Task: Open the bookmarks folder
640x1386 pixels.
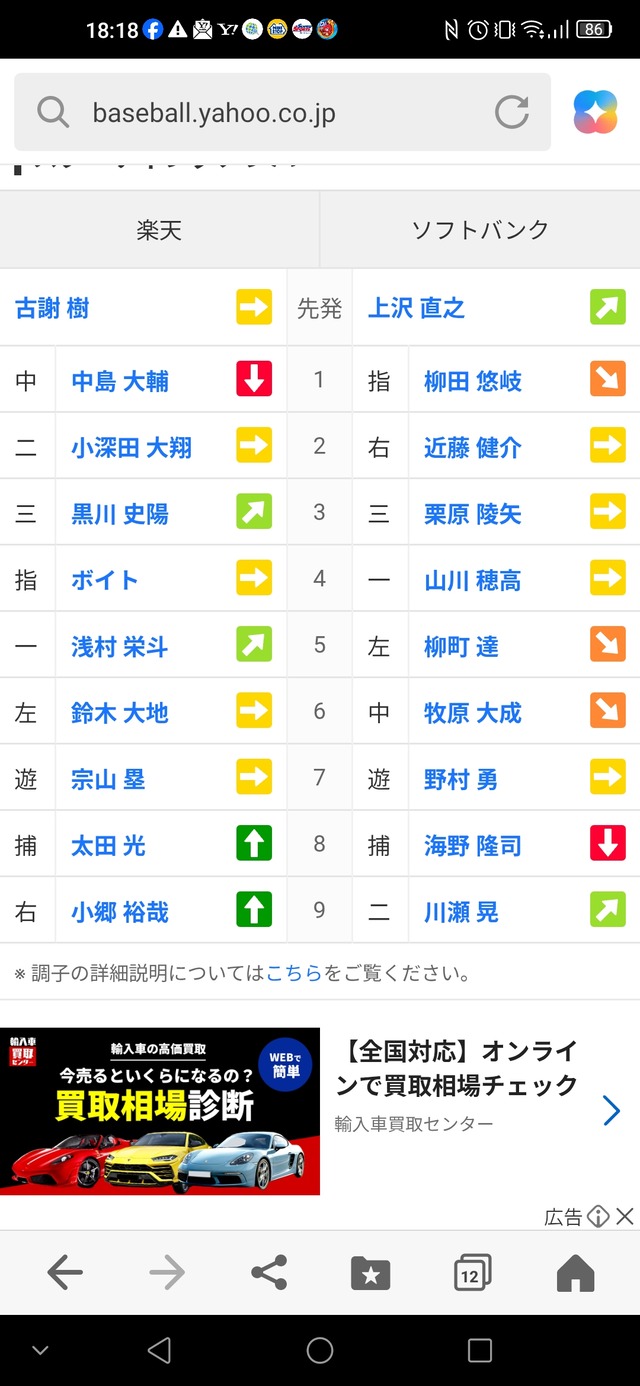Action: click(x=370, y=1273)
